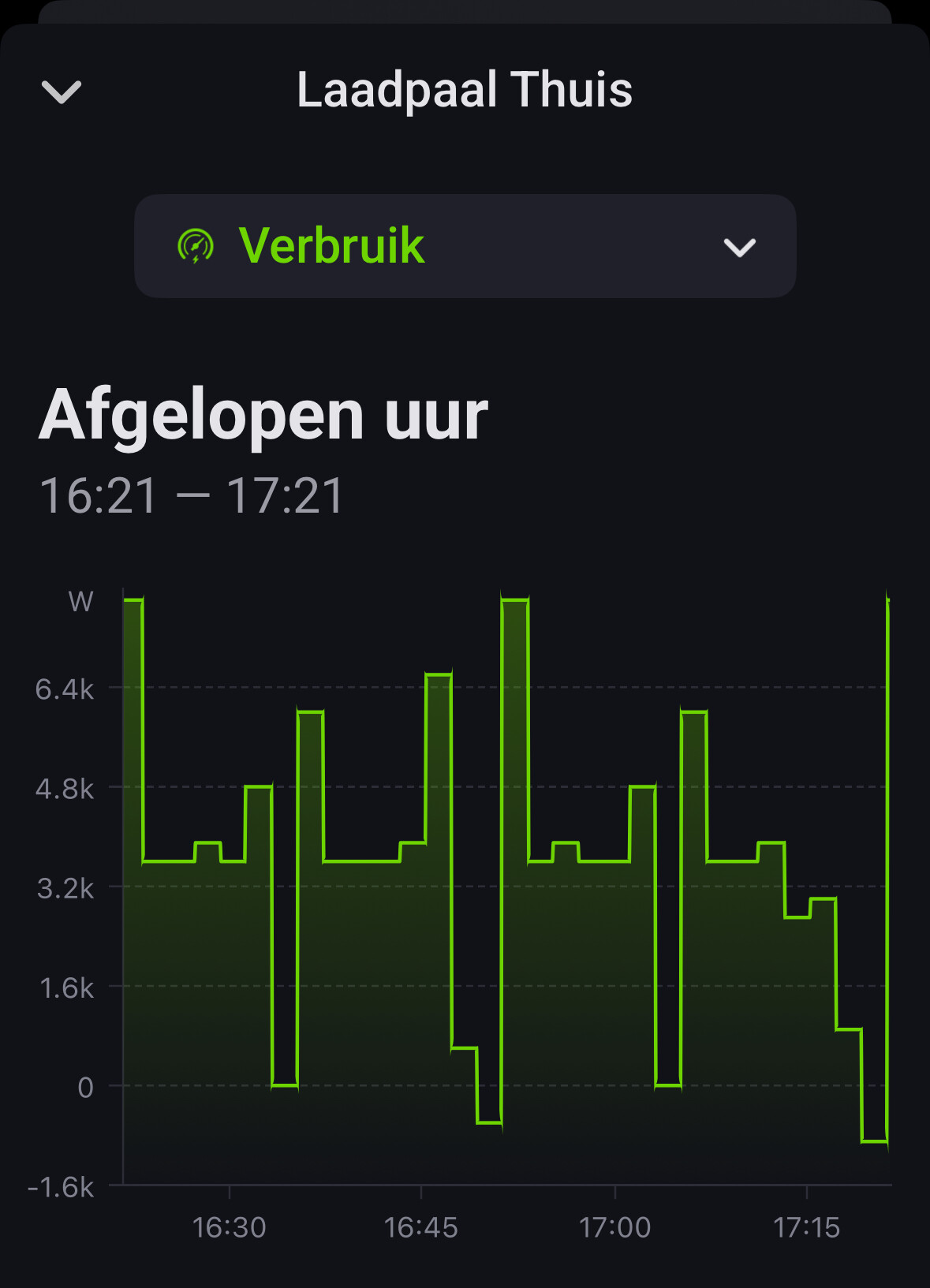Open the Verbruik metric dropdown
The width and height of the screenshot is (930, 1288).
tap(465, 246)
